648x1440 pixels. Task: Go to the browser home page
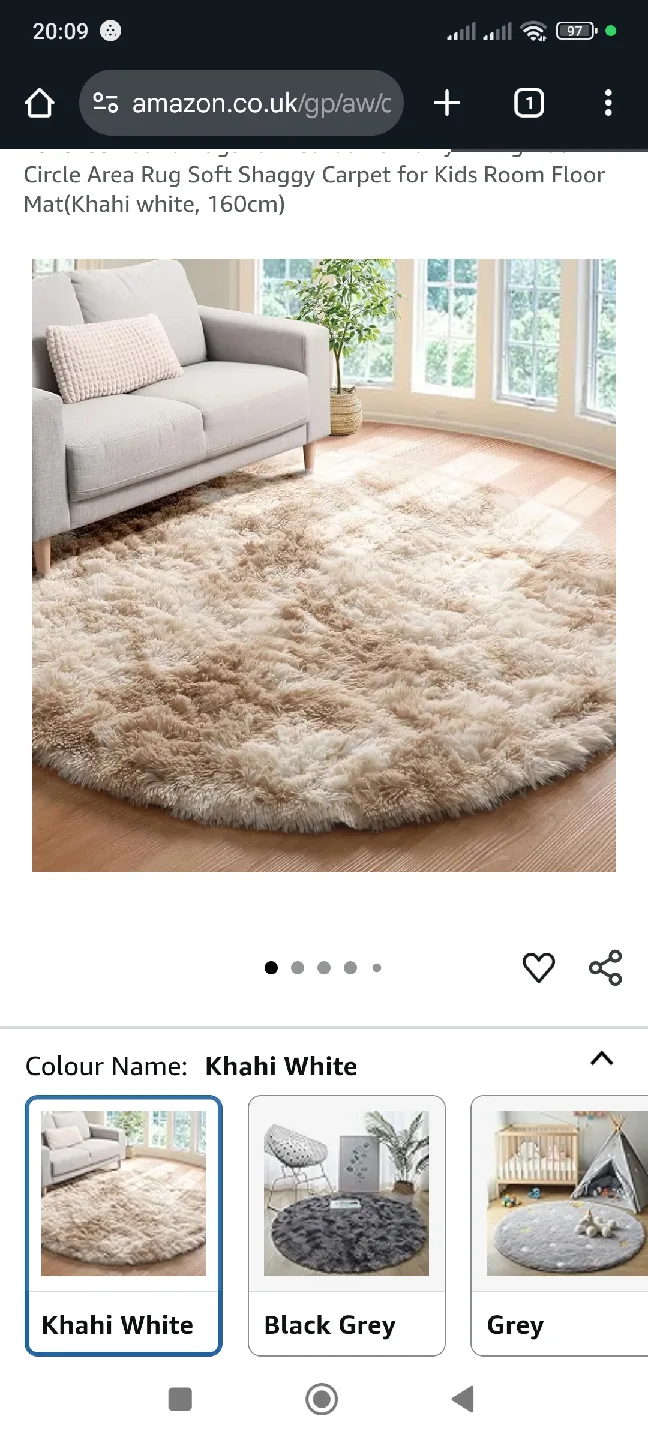pos(39,103)
